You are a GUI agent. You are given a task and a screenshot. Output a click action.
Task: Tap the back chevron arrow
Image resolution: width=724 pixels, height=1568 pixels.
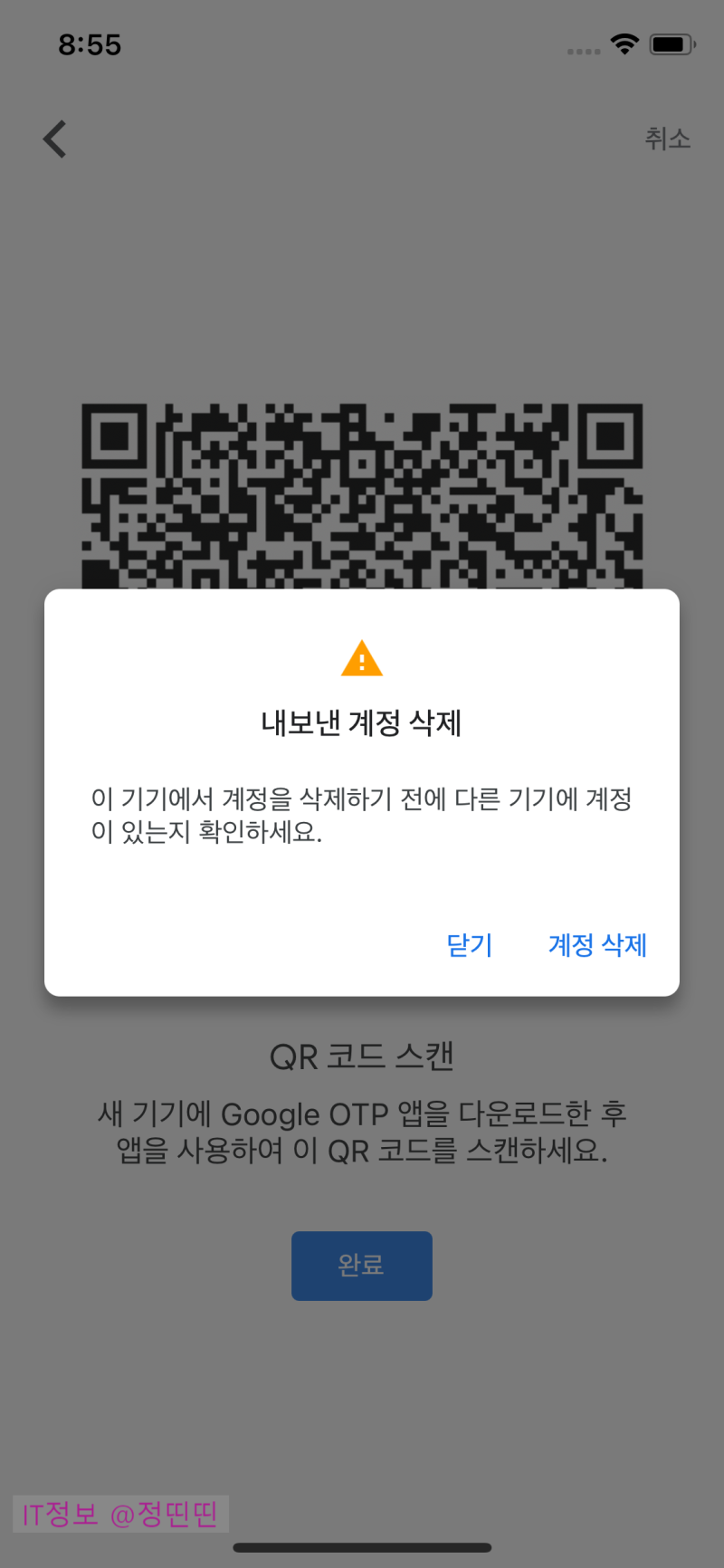(x=54, y=139)
